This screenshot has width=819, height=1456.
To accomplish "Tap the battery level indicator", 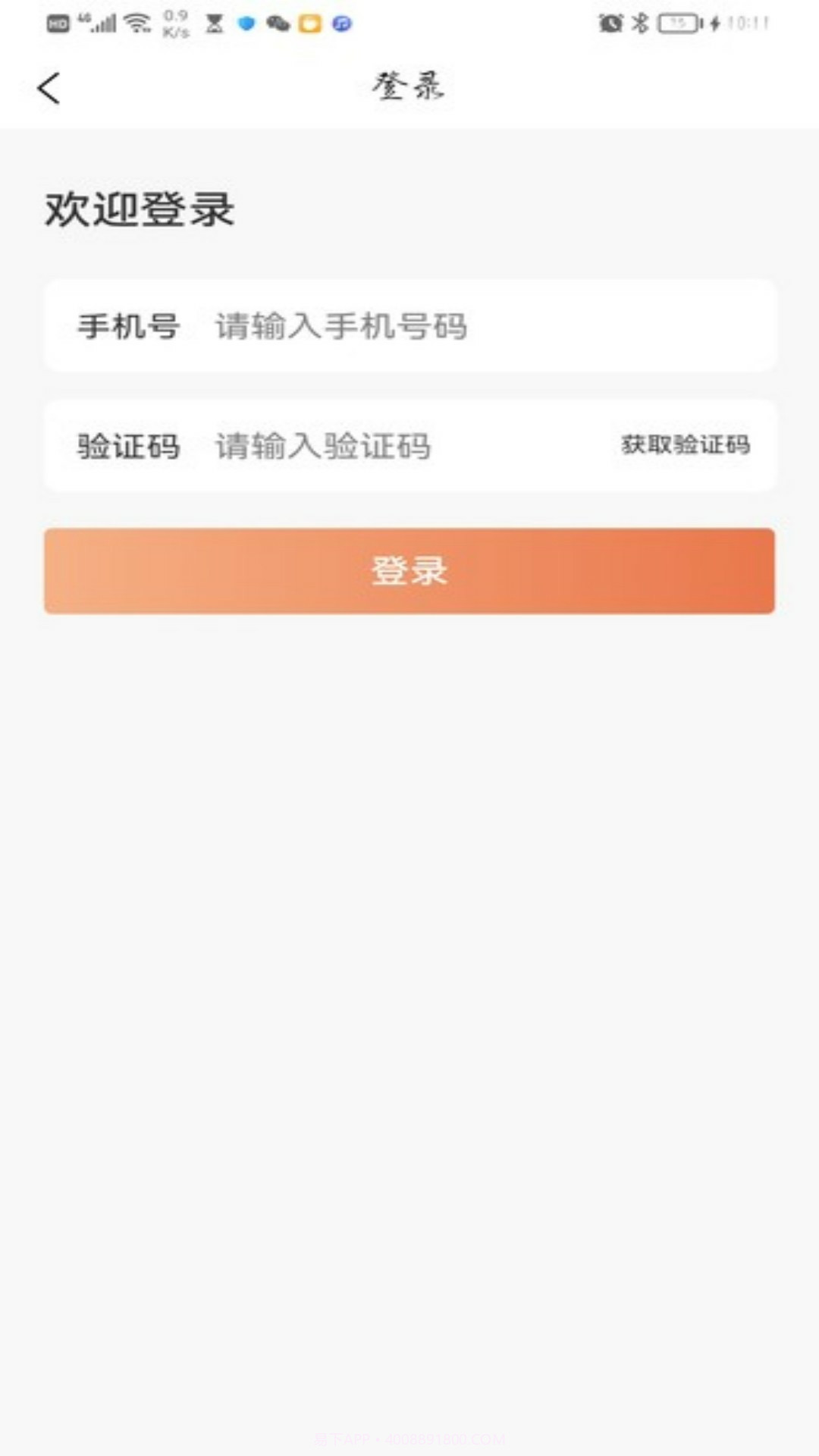I will tap(678, 23).
